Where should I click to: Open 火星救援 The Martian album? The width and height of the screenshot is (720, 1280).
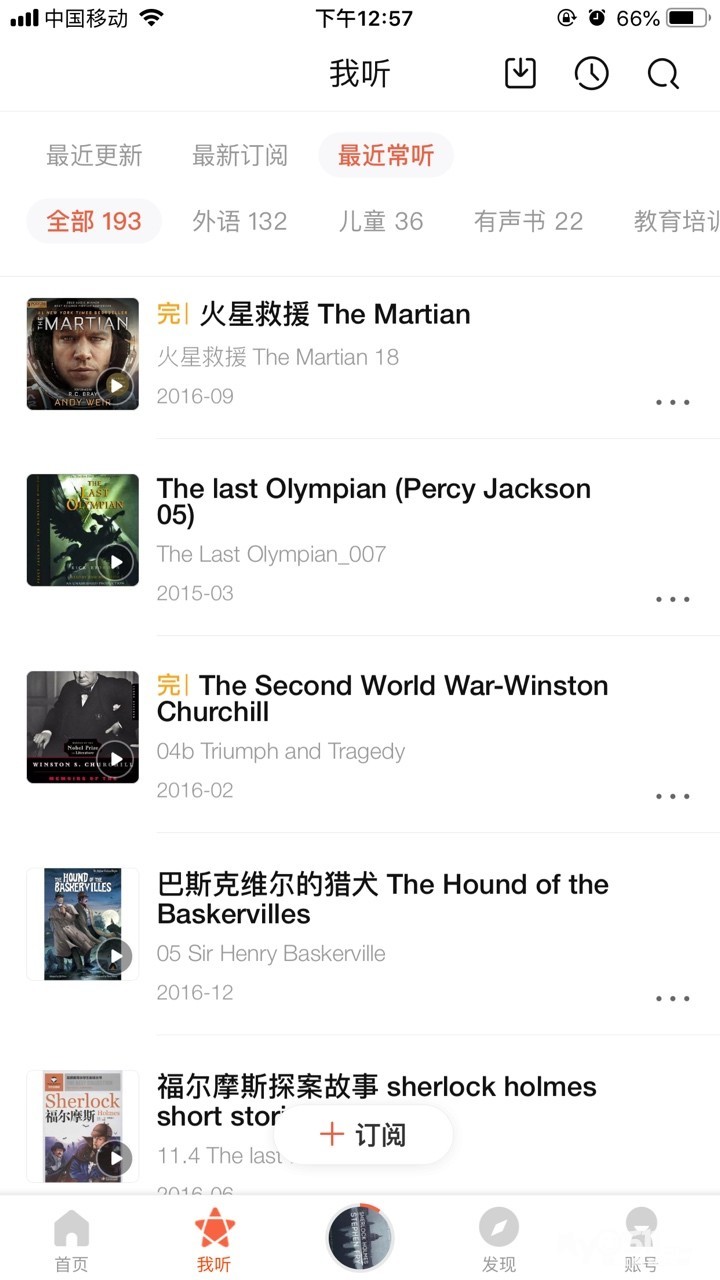click(334, 315)
